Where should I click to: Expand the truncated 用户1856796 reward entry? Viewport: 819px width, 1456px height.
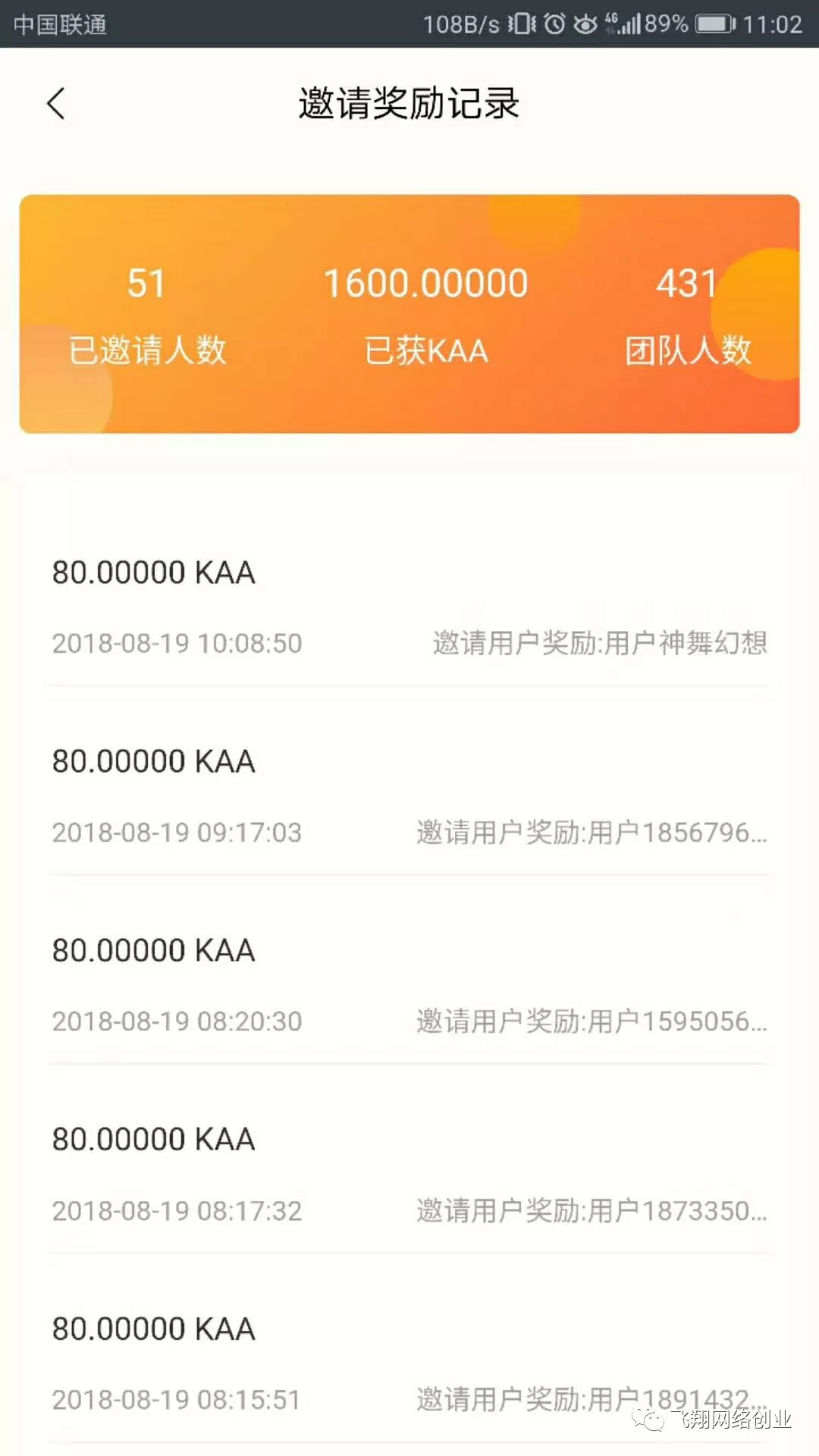[591, 832]
